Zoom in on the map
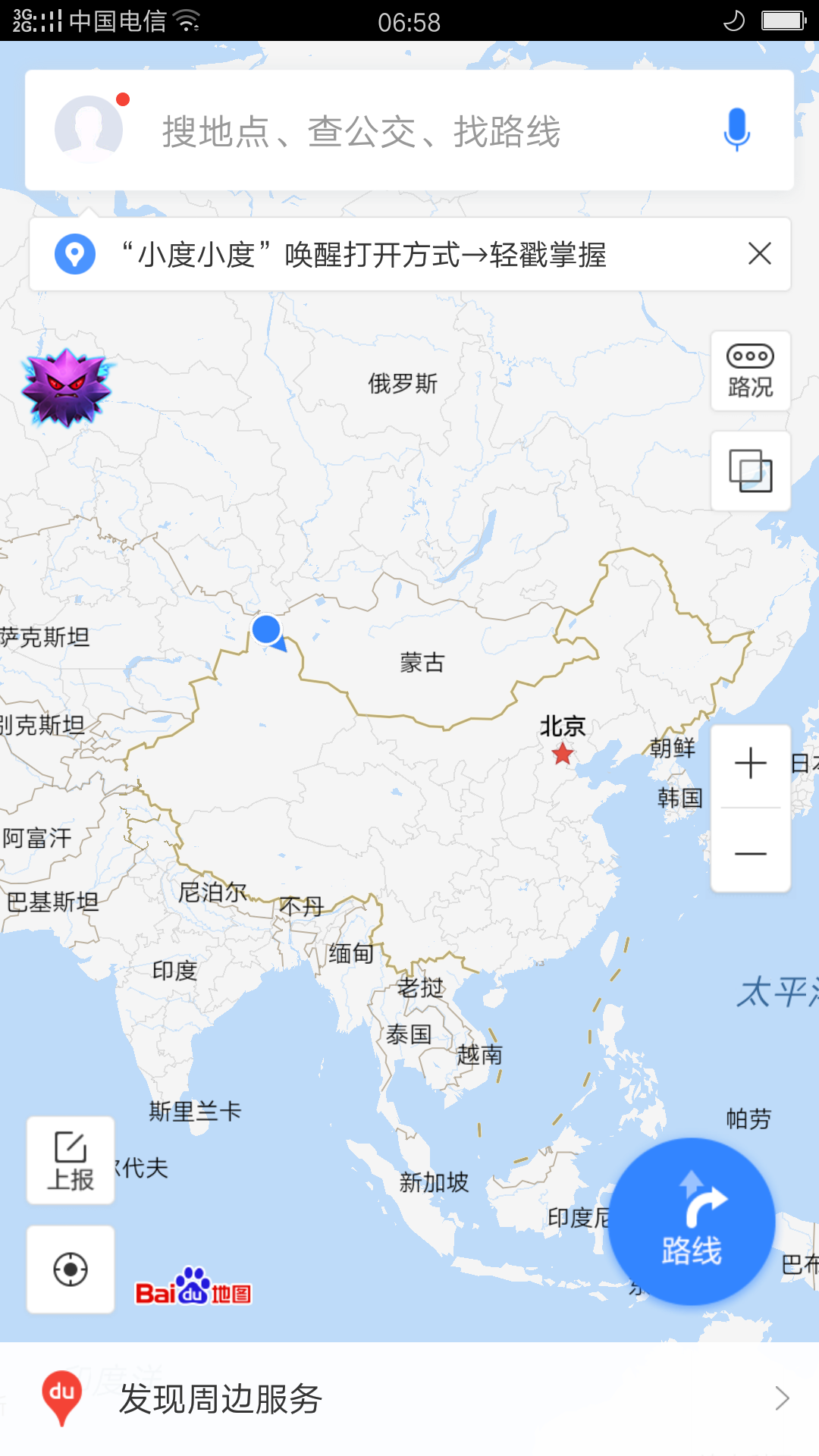This screenshot has height=1456, width=819. 750,764
